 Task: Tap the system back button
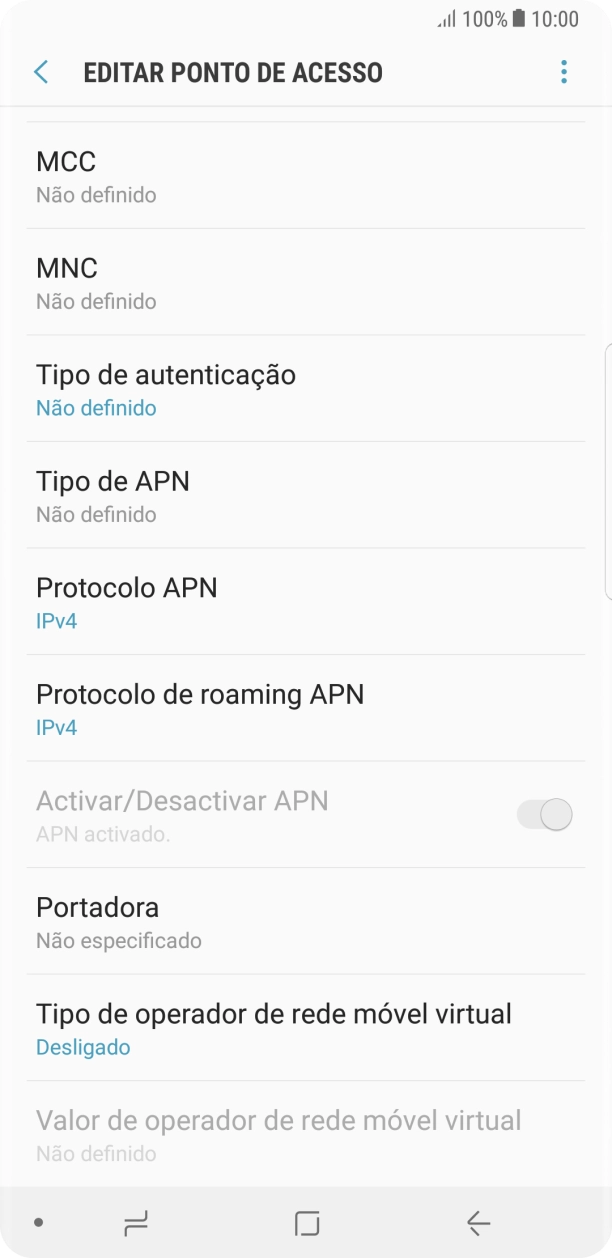click(x=478, y=1222)
